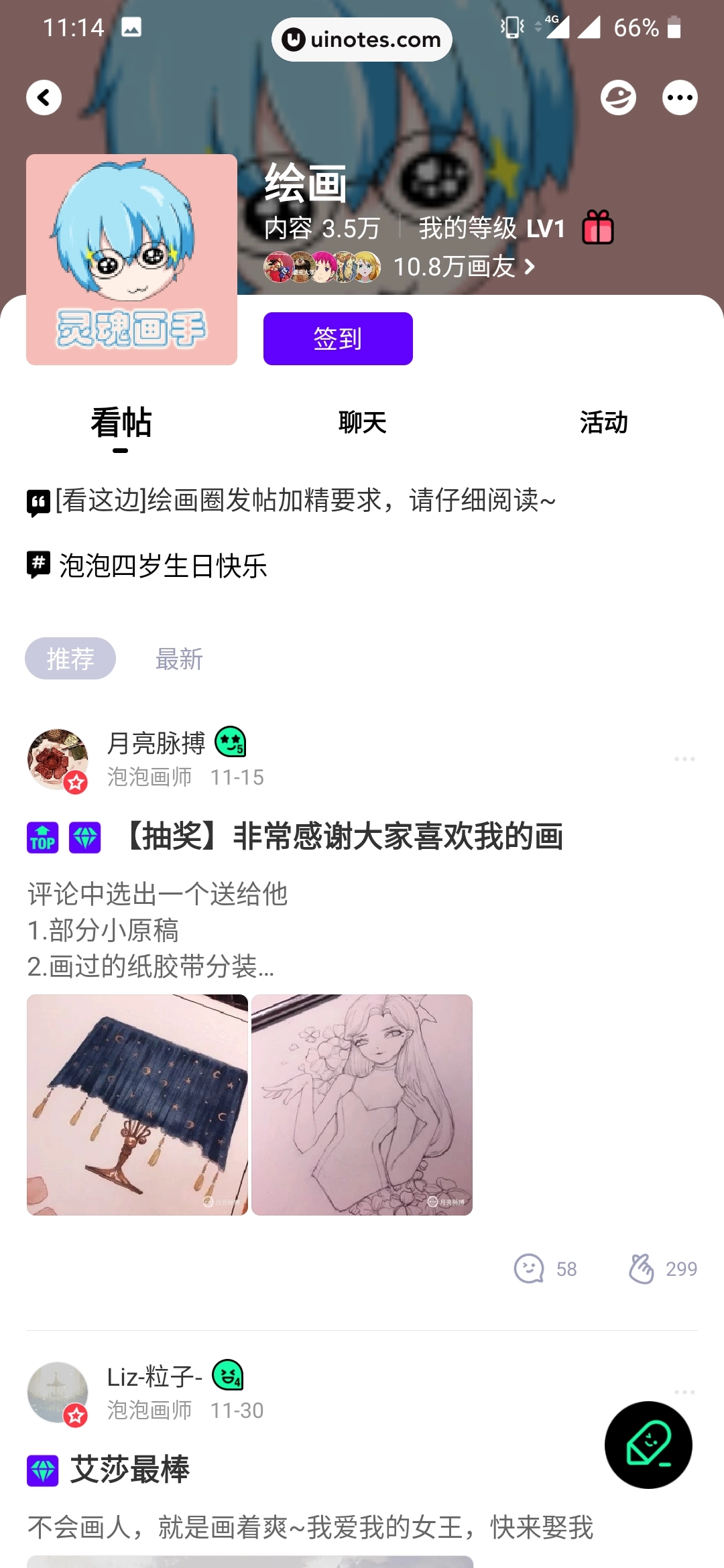The width and height of the screenshot is (724, 1568).
Task: Open more options on 月亮脉搏's post
Action: [684, 759]
